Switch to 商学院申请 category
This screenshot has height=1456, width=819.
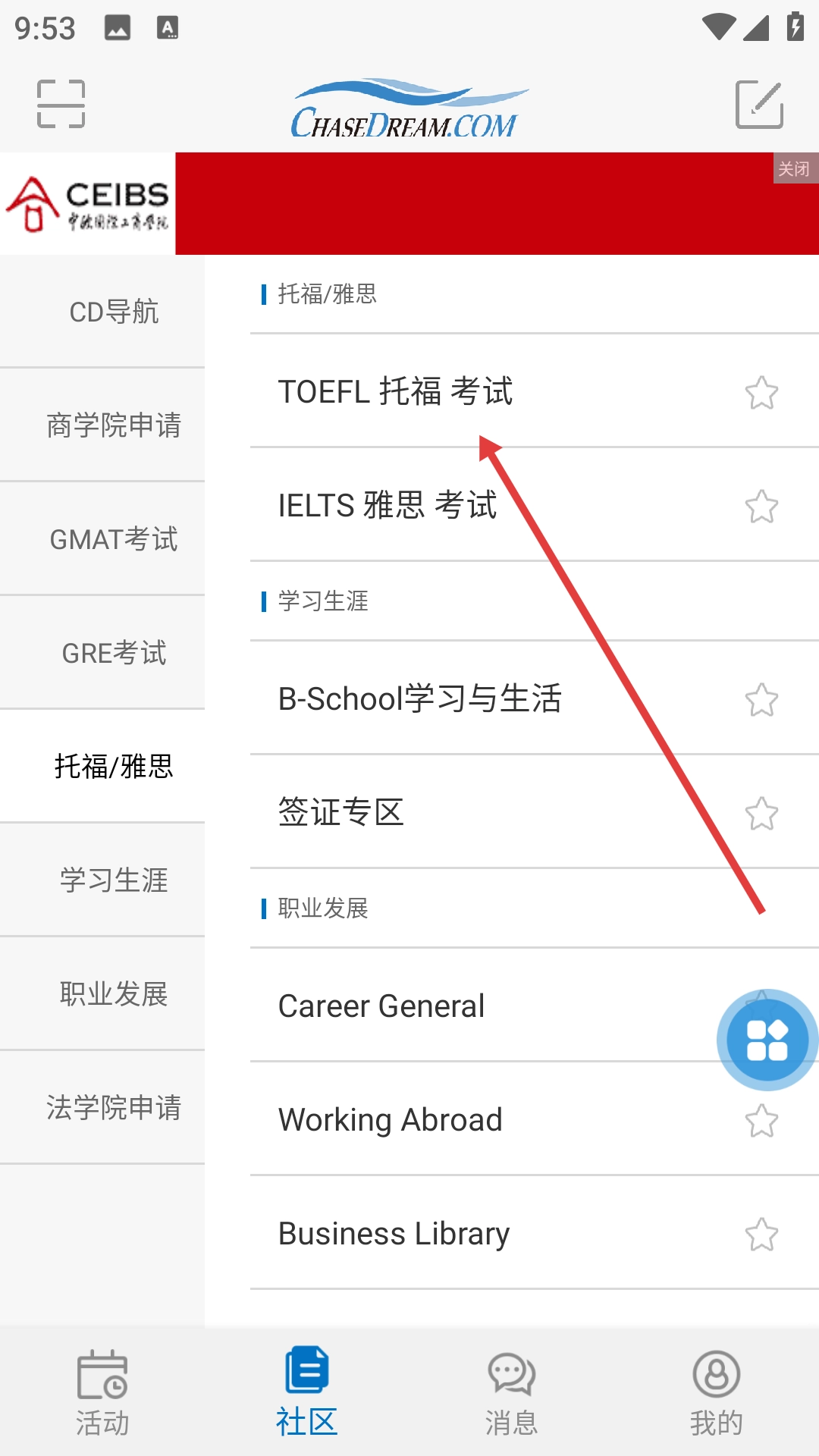114,425
